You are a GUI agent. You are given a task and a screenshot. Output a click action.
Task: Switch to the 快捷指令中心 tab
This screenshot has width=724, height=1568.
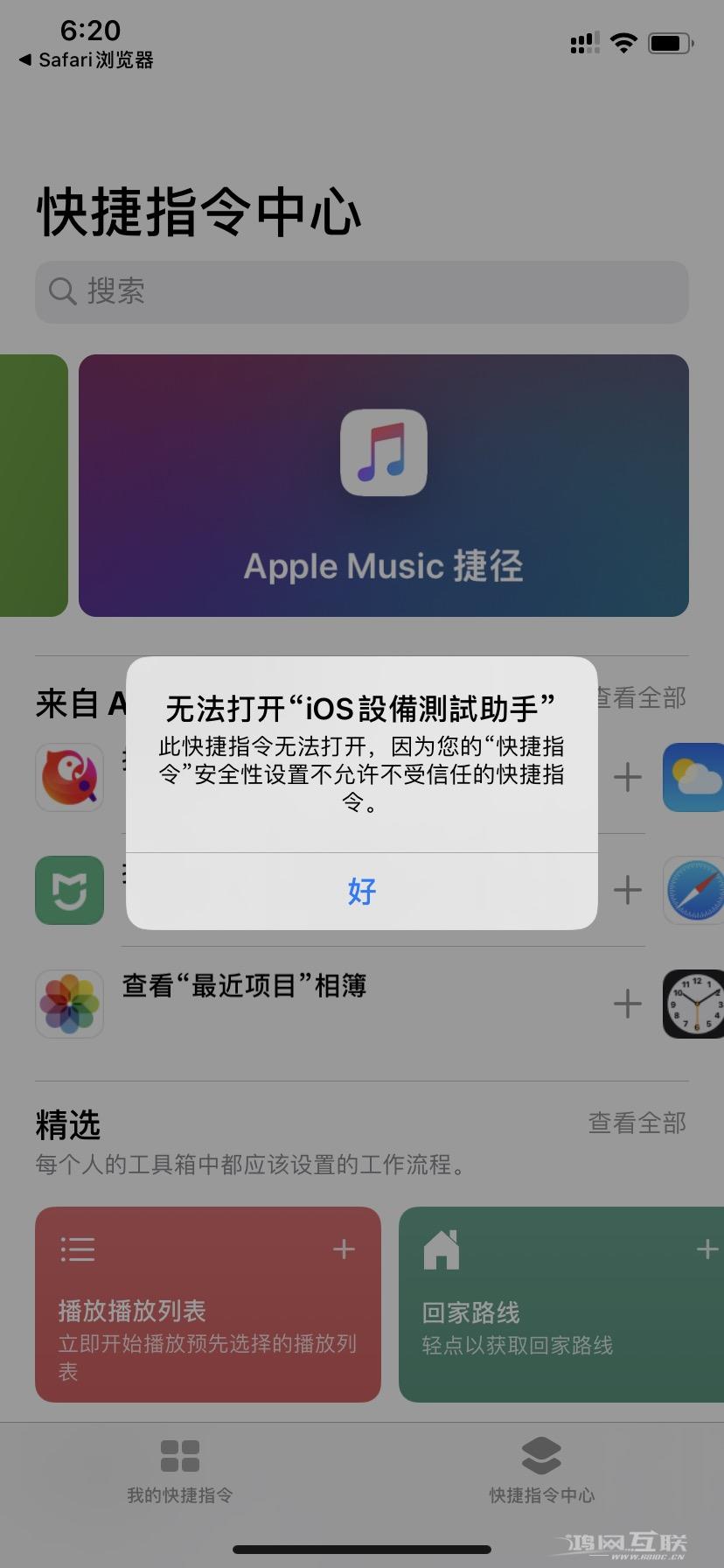(541, 1470)
